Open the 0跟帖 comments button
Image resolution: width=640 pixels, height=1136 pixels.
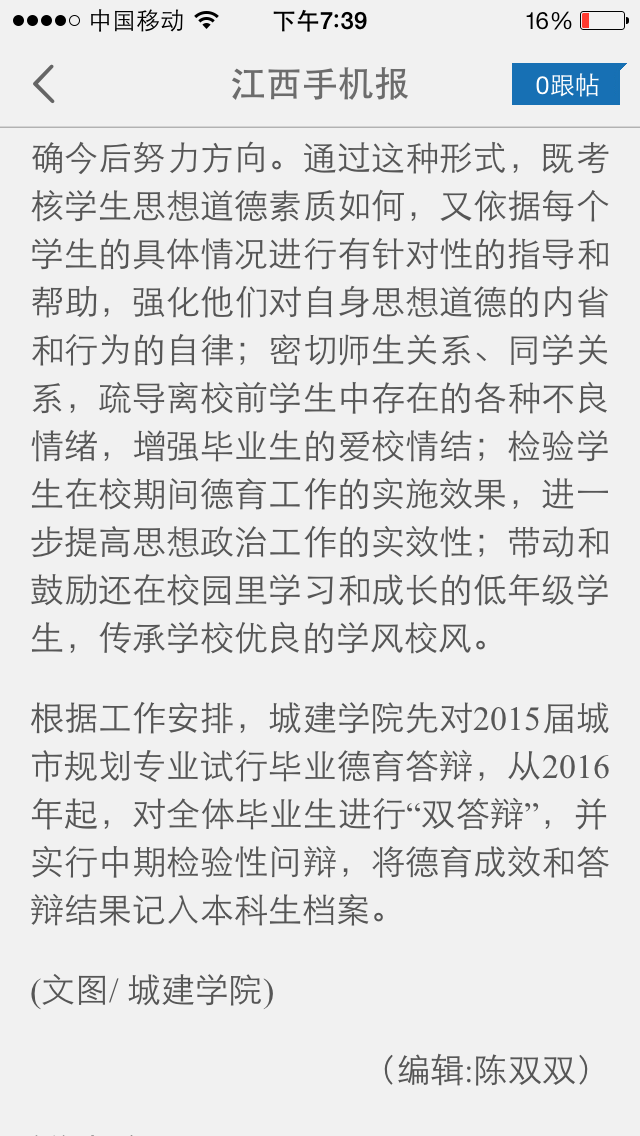pyautogui.click(x=568, y=85)
